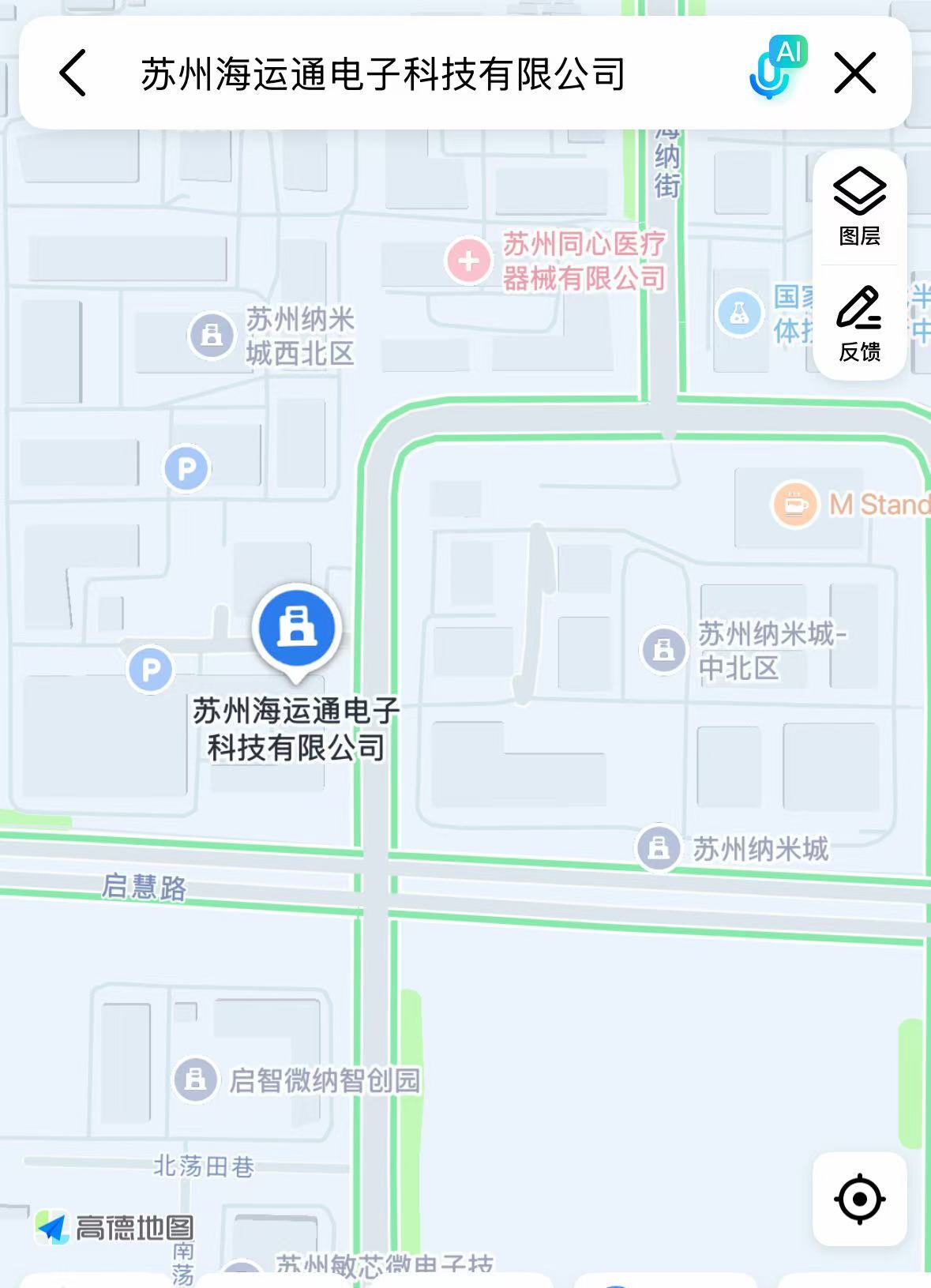
Task: Select the 苏州纳米城 marker near 启慧路
Action: 658,847
